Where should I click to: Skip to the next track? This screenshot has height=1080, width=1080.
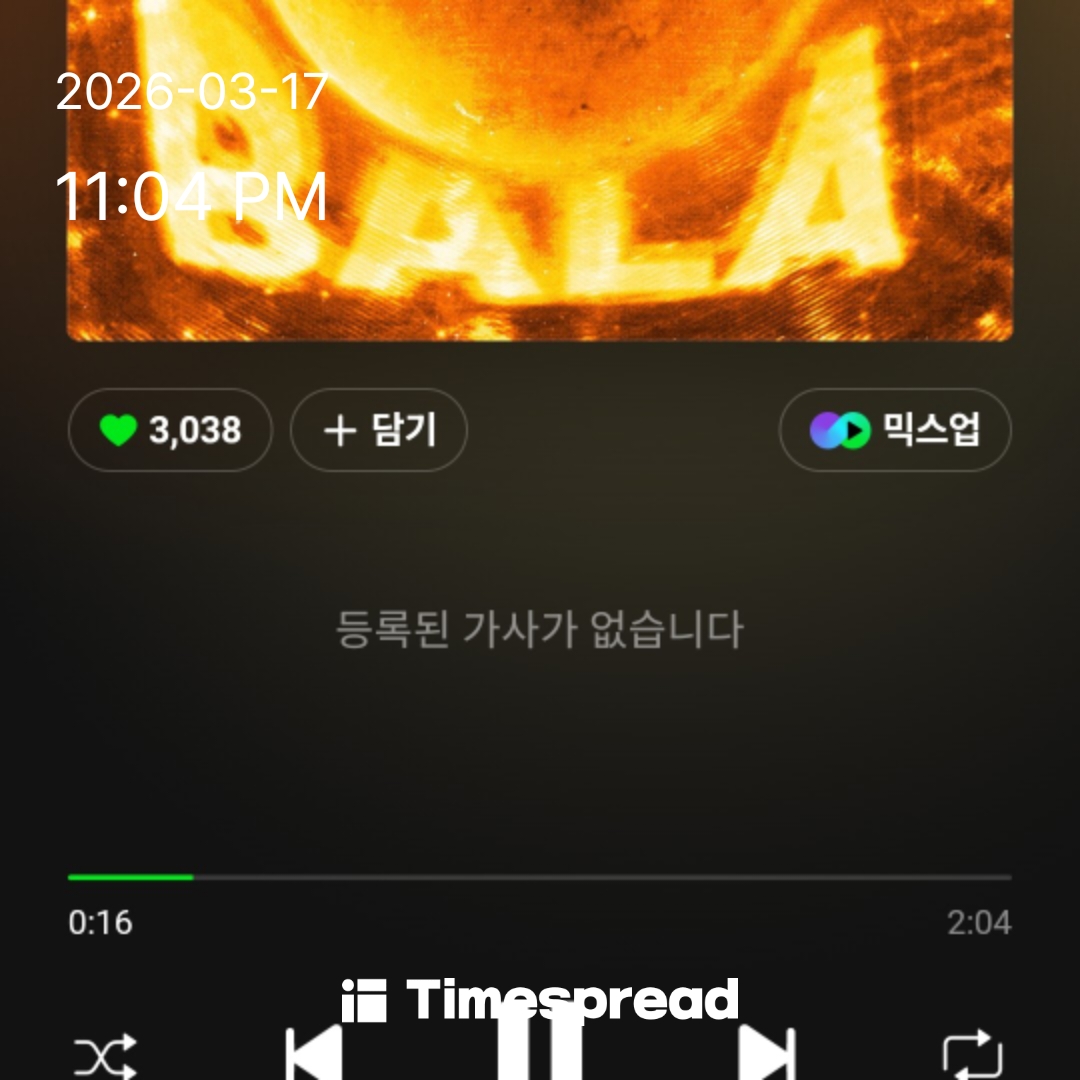766,1053
